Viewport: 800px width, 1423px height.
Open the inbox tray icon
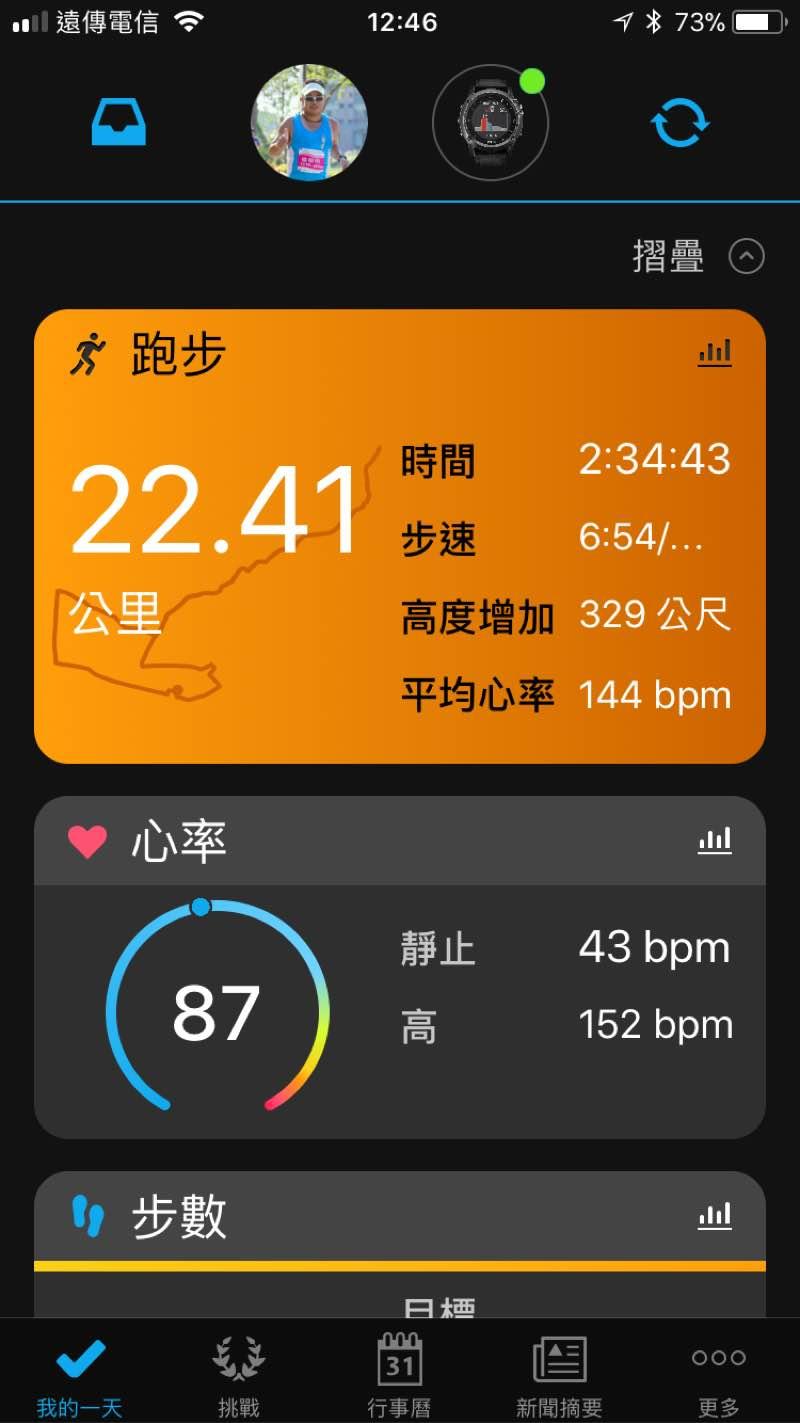click(119, 123)
